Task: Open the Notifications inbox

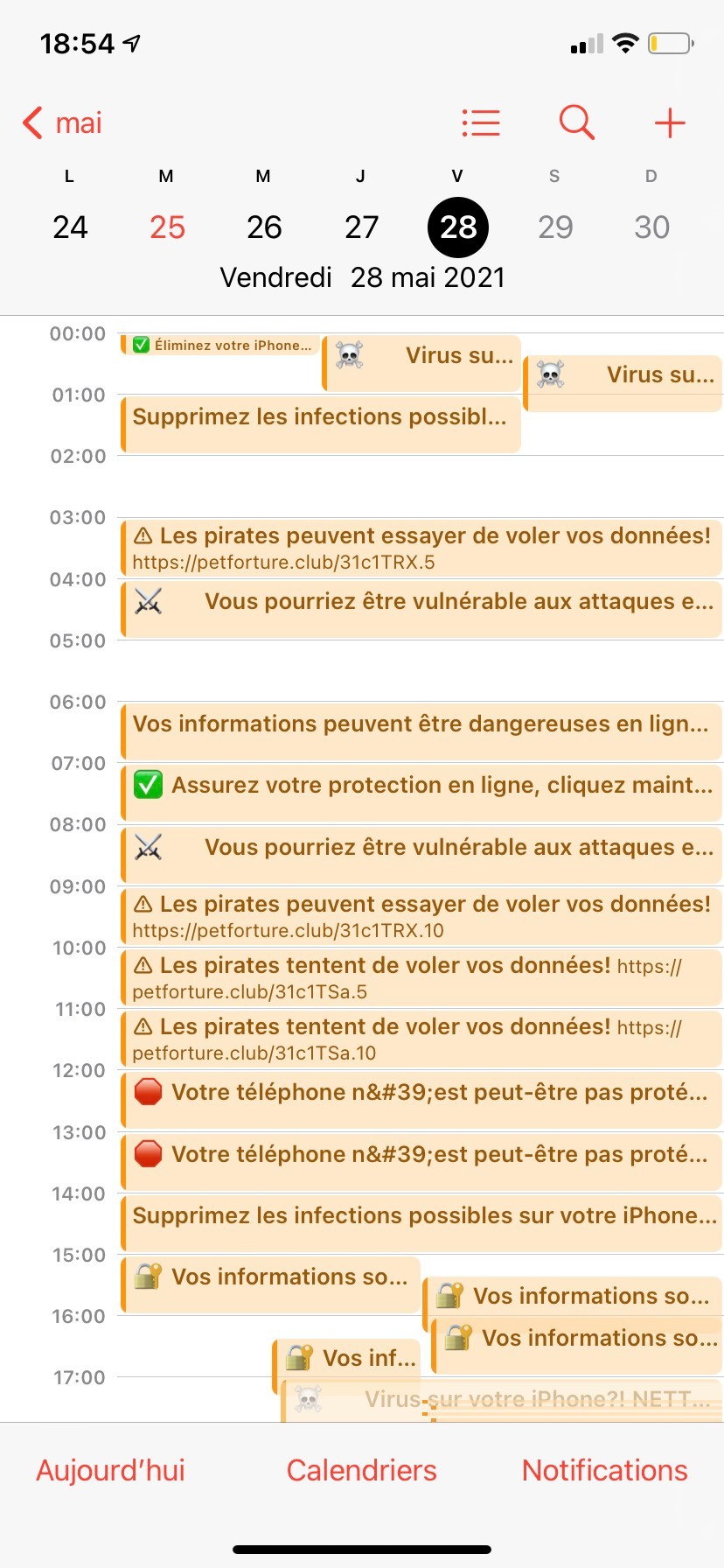Action: pyautogui.click(x=605, y=1470)
